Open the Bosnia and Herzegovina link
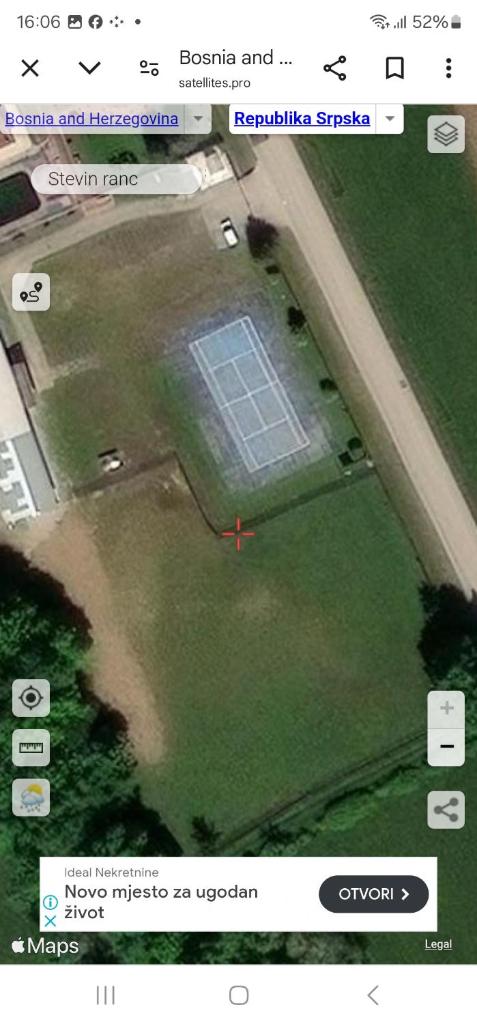The height and width of the screenshot is (1024, 477). coord(91,119)
